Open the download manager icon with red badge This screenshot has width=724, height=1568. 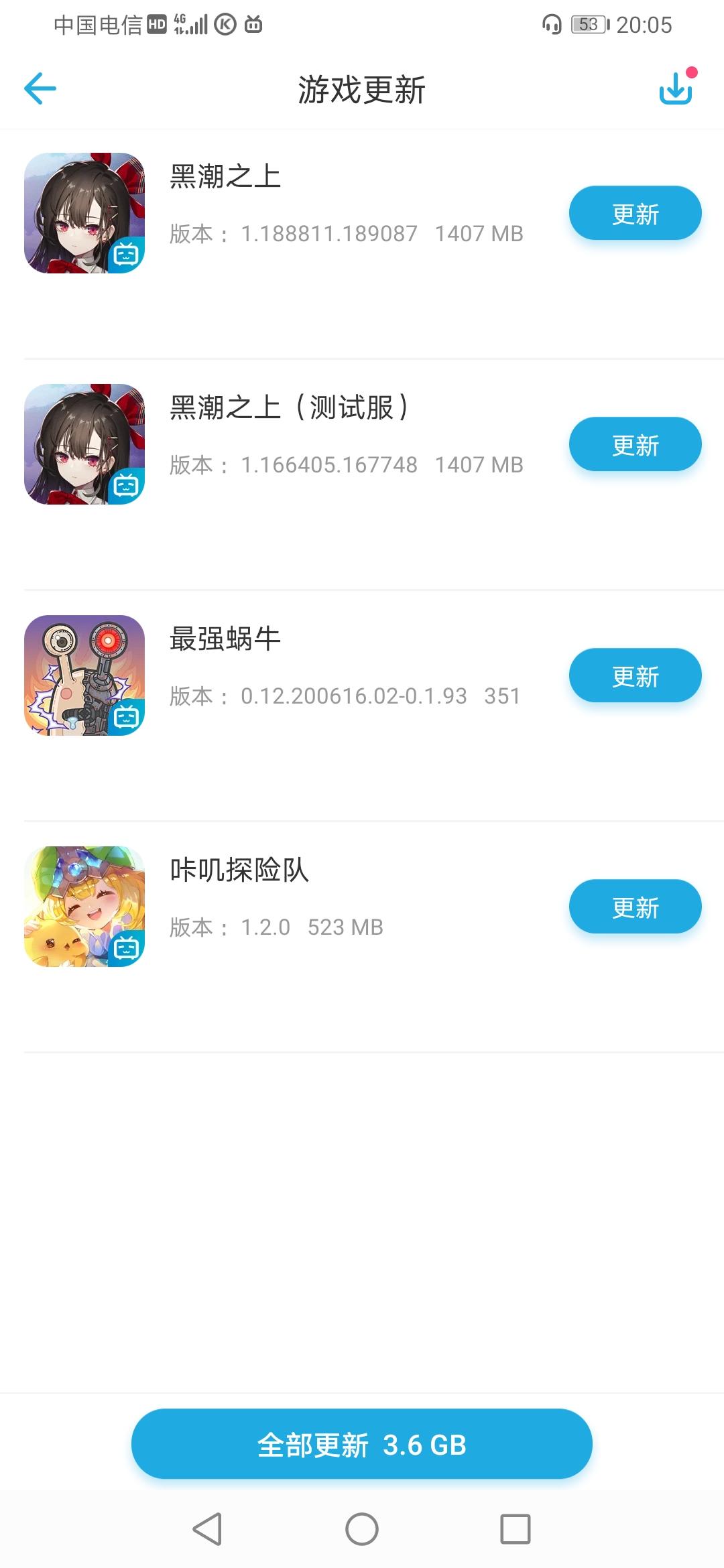(x=675, y=89)
